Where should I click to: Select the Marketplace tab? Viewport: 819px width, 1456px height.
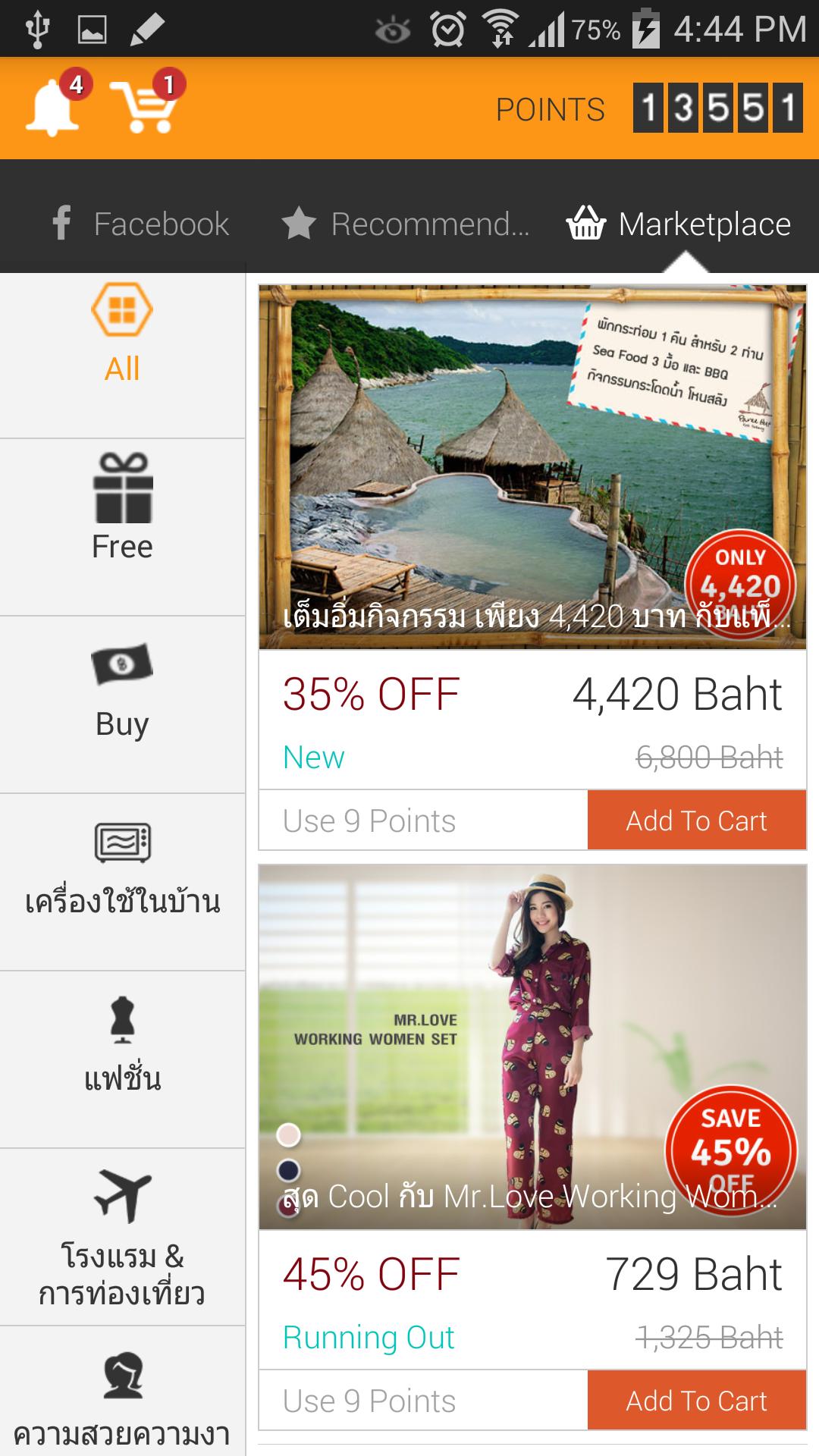coord(679,224)
